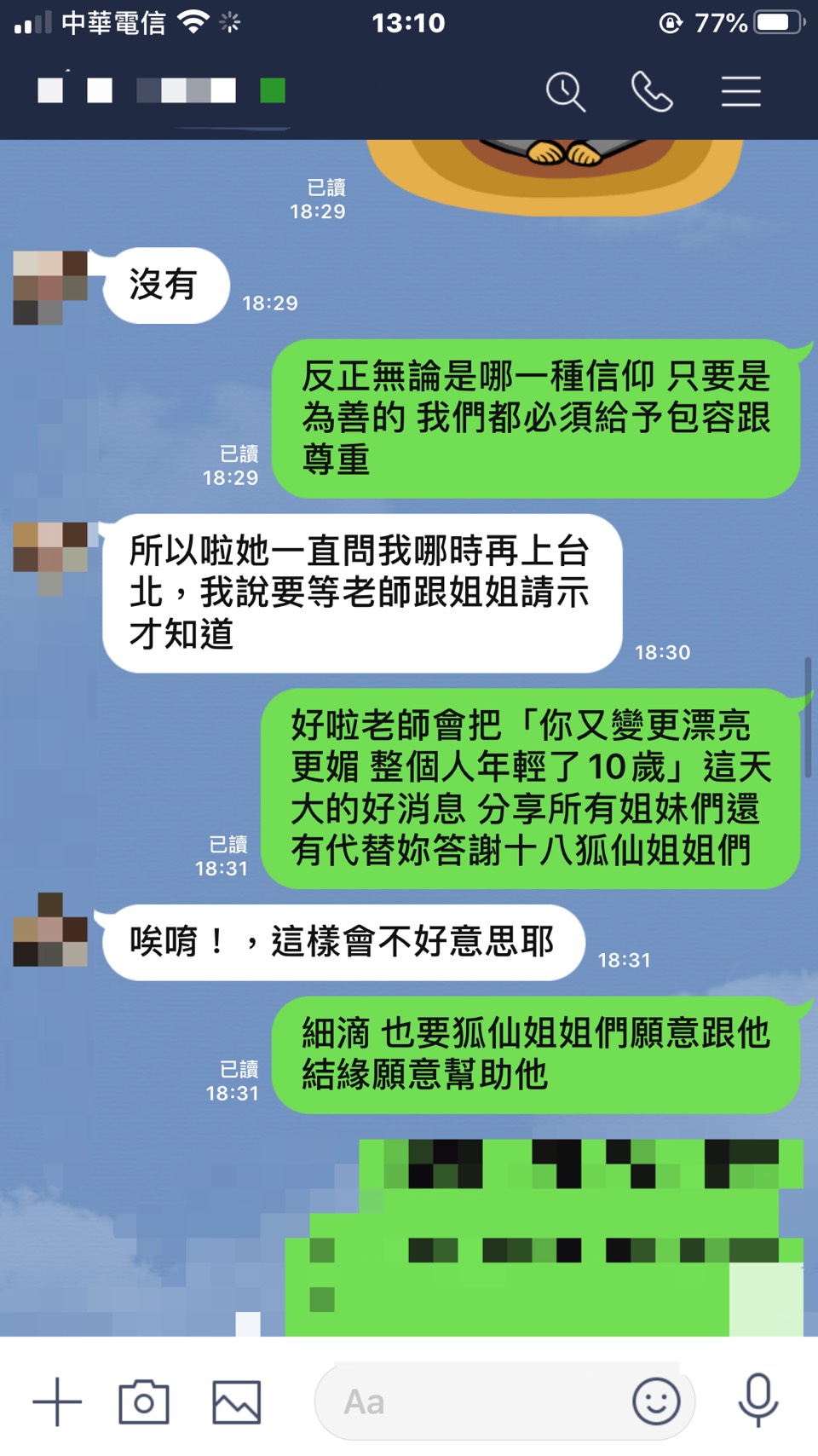Pick an image from gallery
Screen dimensions: 818x1456
[236, 1401]
